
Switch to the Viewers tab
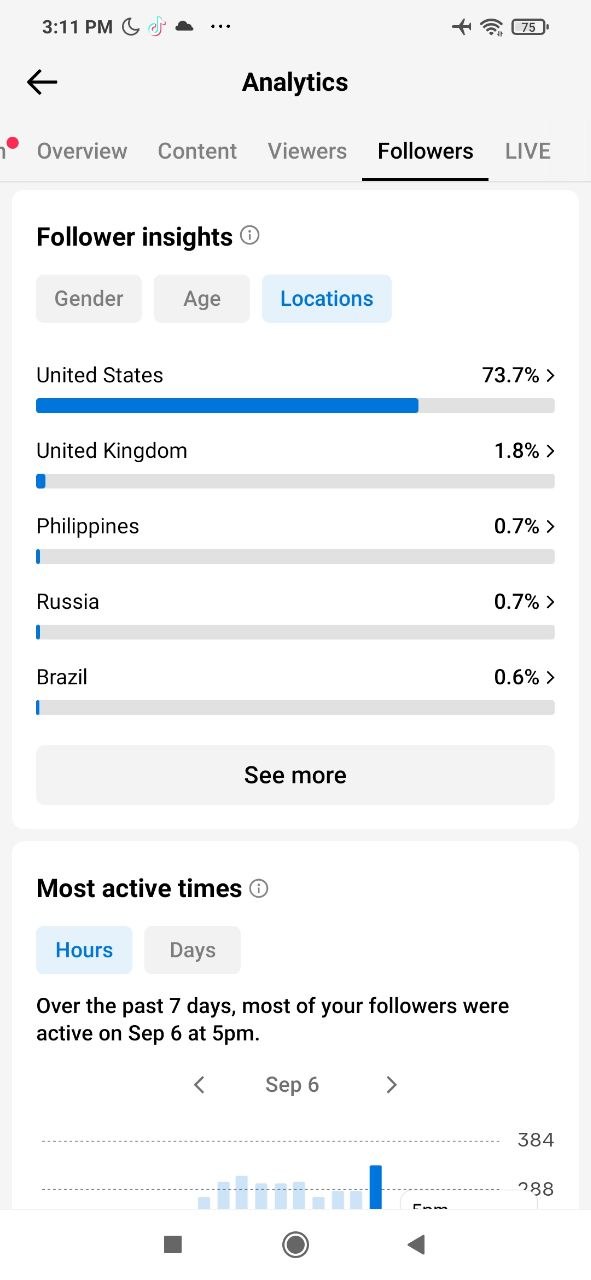307,151
